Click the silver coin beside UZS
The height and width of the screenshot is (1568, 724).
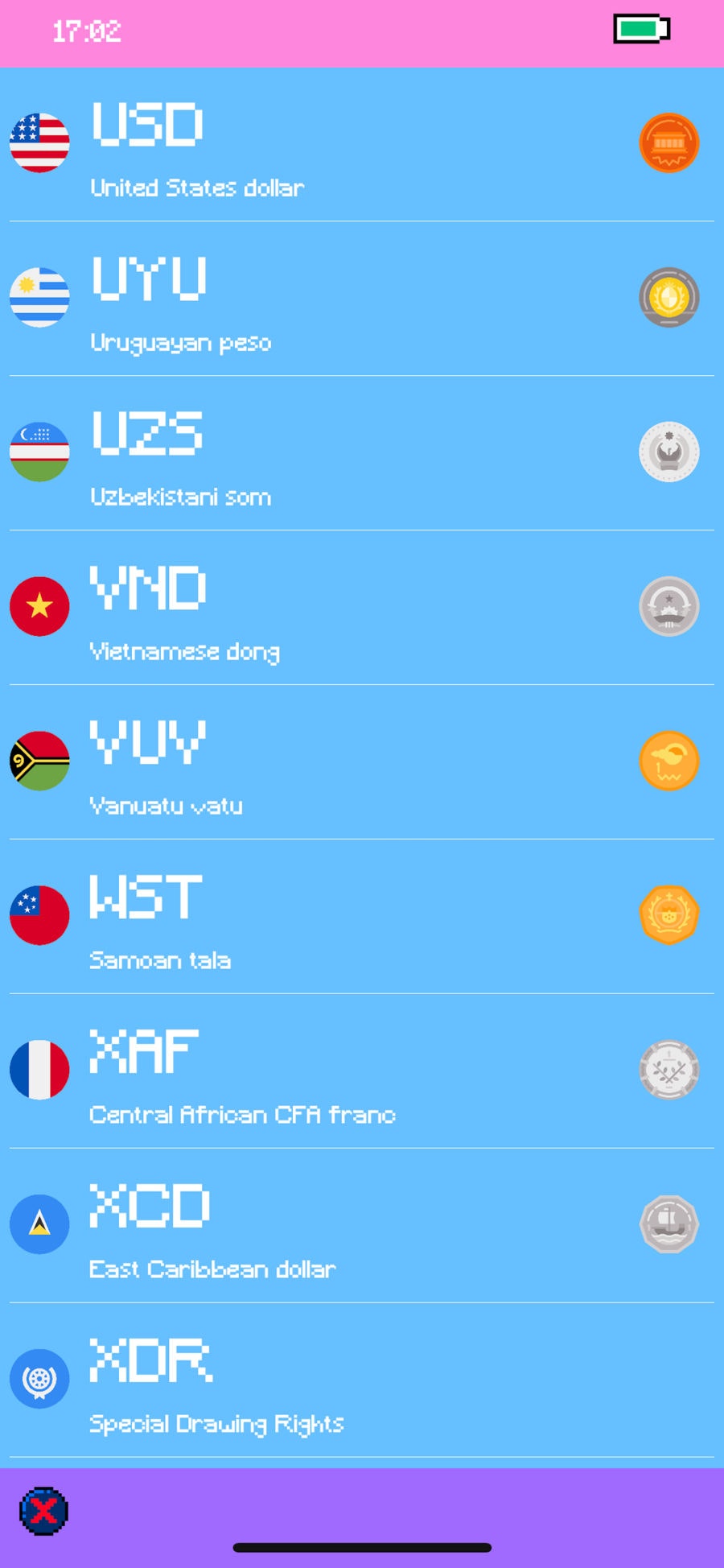(x=669, y=452)
